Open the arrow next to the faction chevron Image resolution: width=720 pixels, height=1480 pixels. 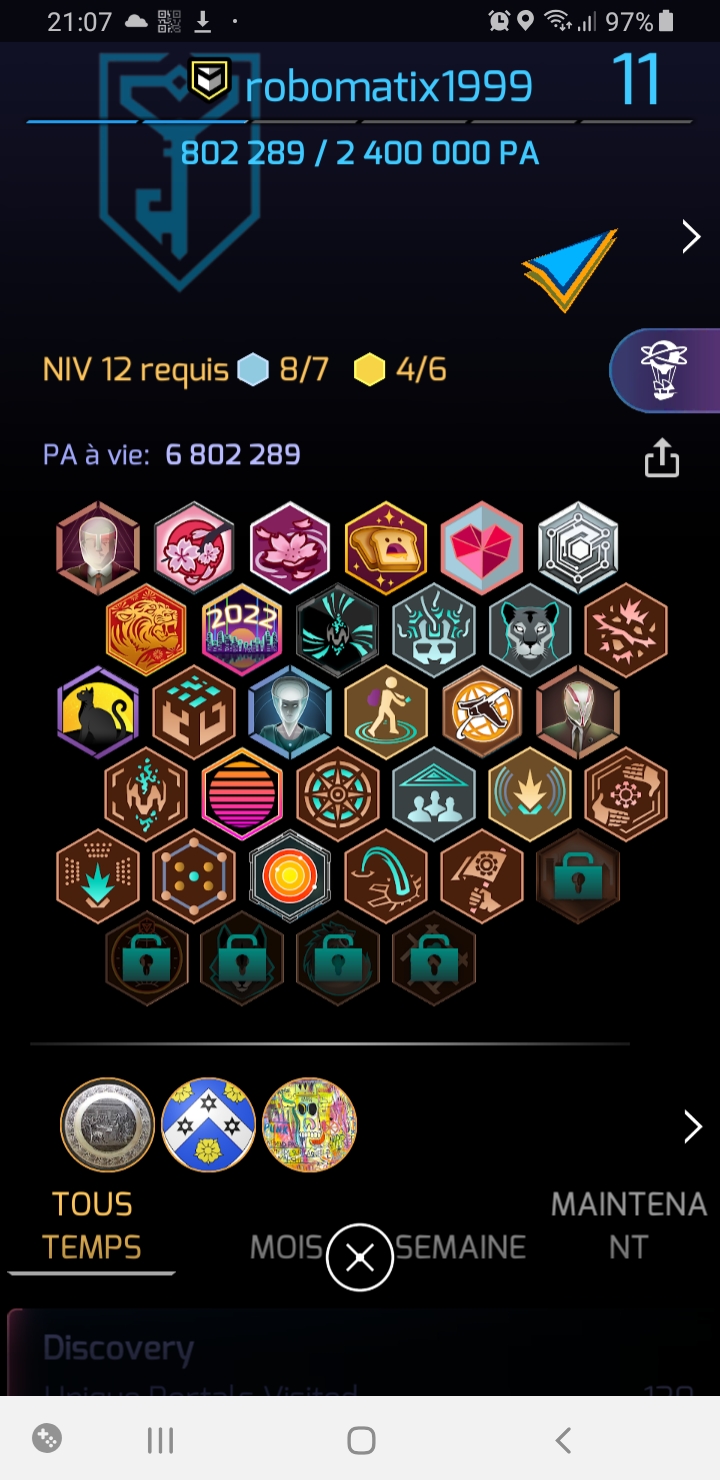(691, 237)
